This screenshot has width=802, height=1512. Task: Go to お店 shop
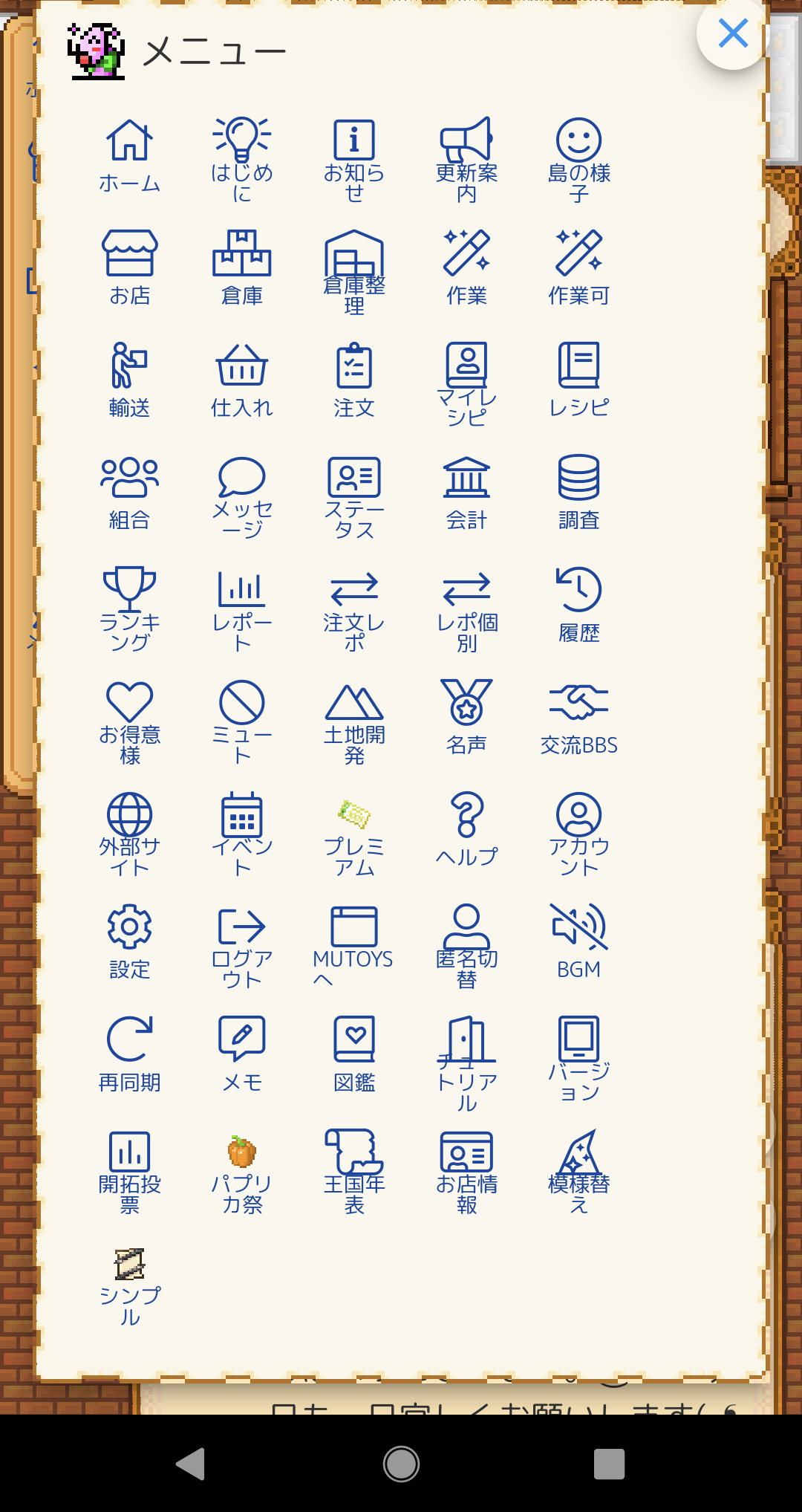(x=130, y=268)
